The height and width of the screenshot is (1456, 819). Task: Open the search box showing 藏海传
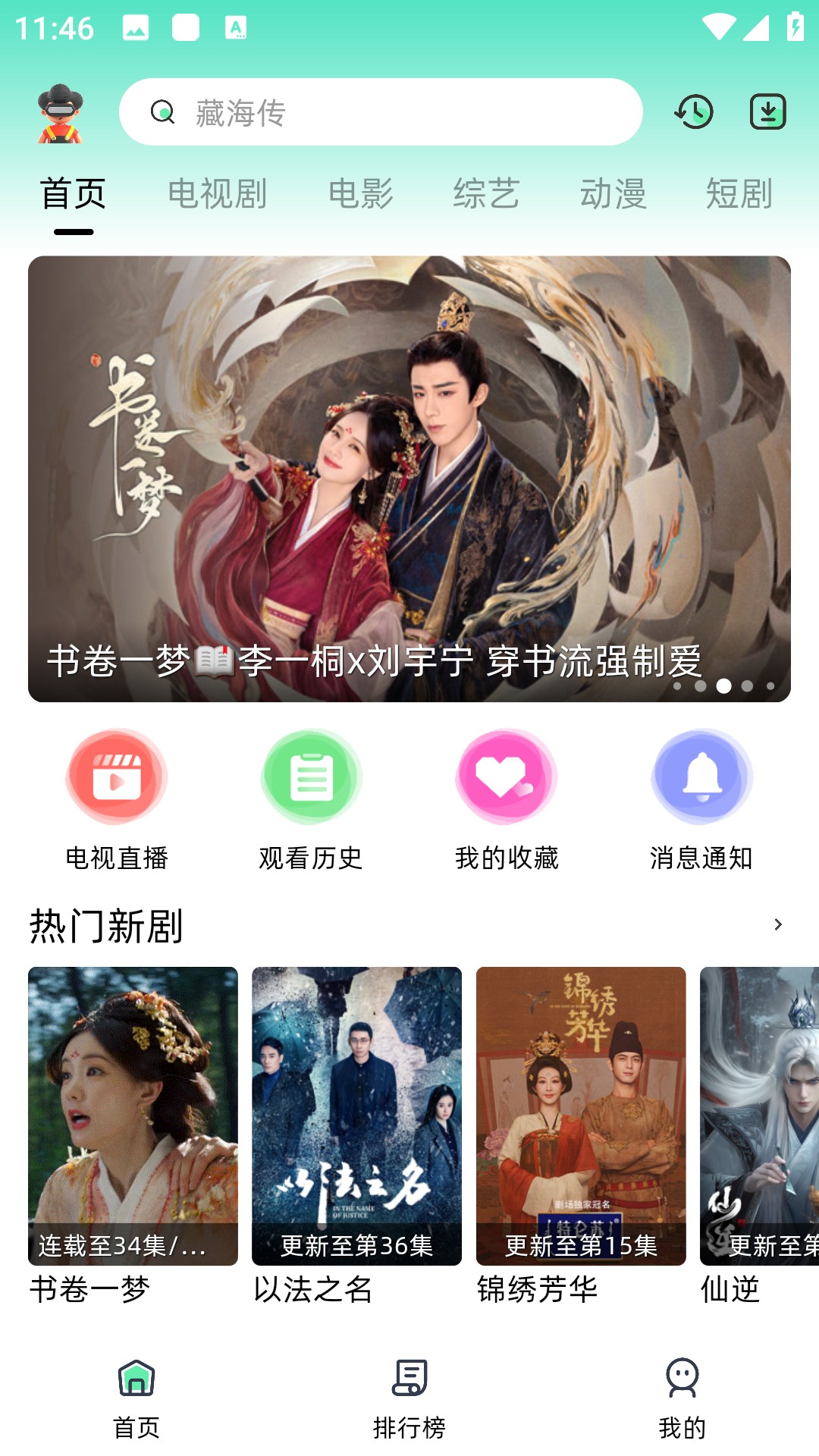381,112
